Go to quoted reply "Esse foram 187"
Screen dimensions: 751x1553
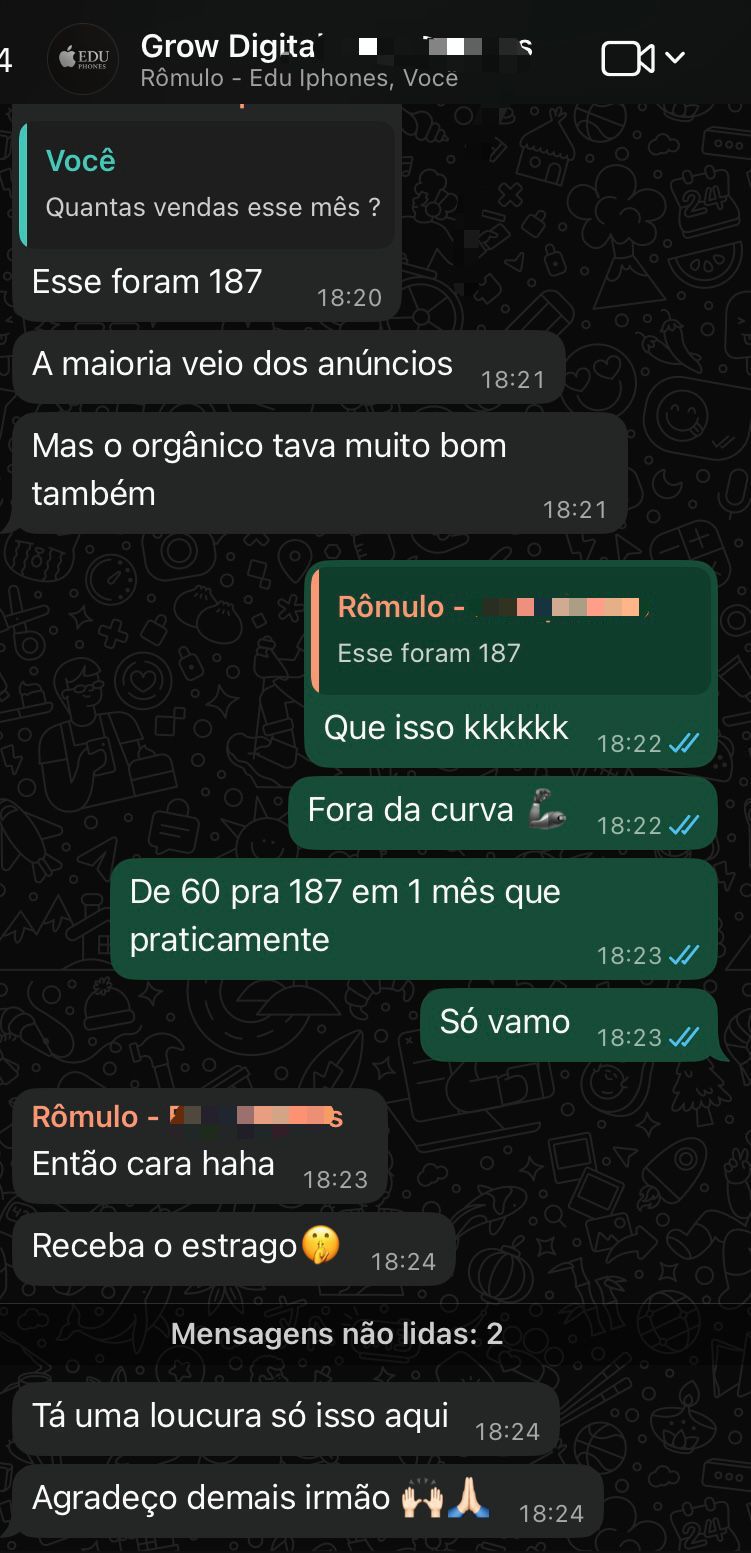pyautogui.click(x=511, y=629)
